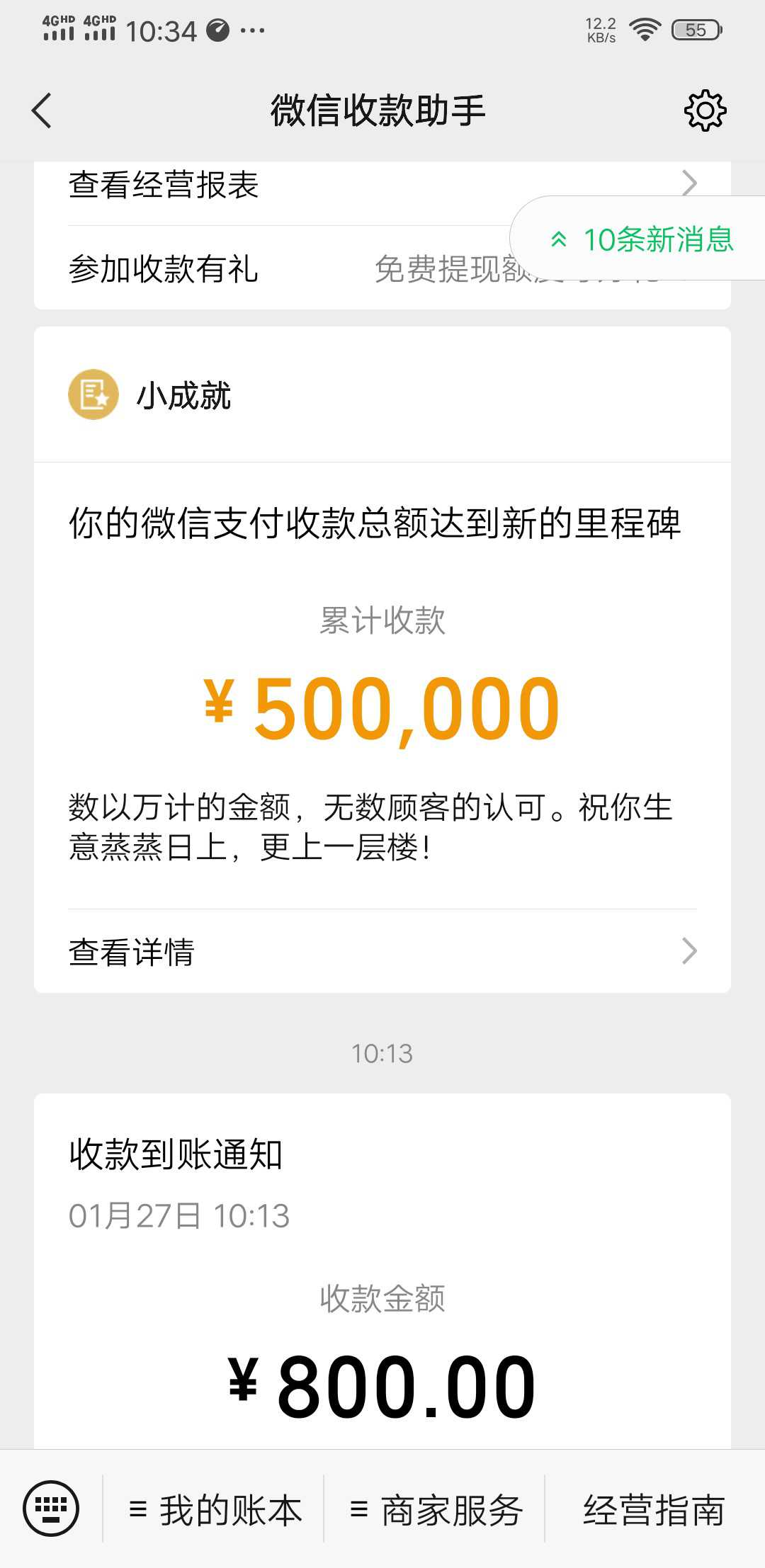The image size is (765, 1568).
Task: Open 商家服务 menu
Action: tap(435, 1510)
